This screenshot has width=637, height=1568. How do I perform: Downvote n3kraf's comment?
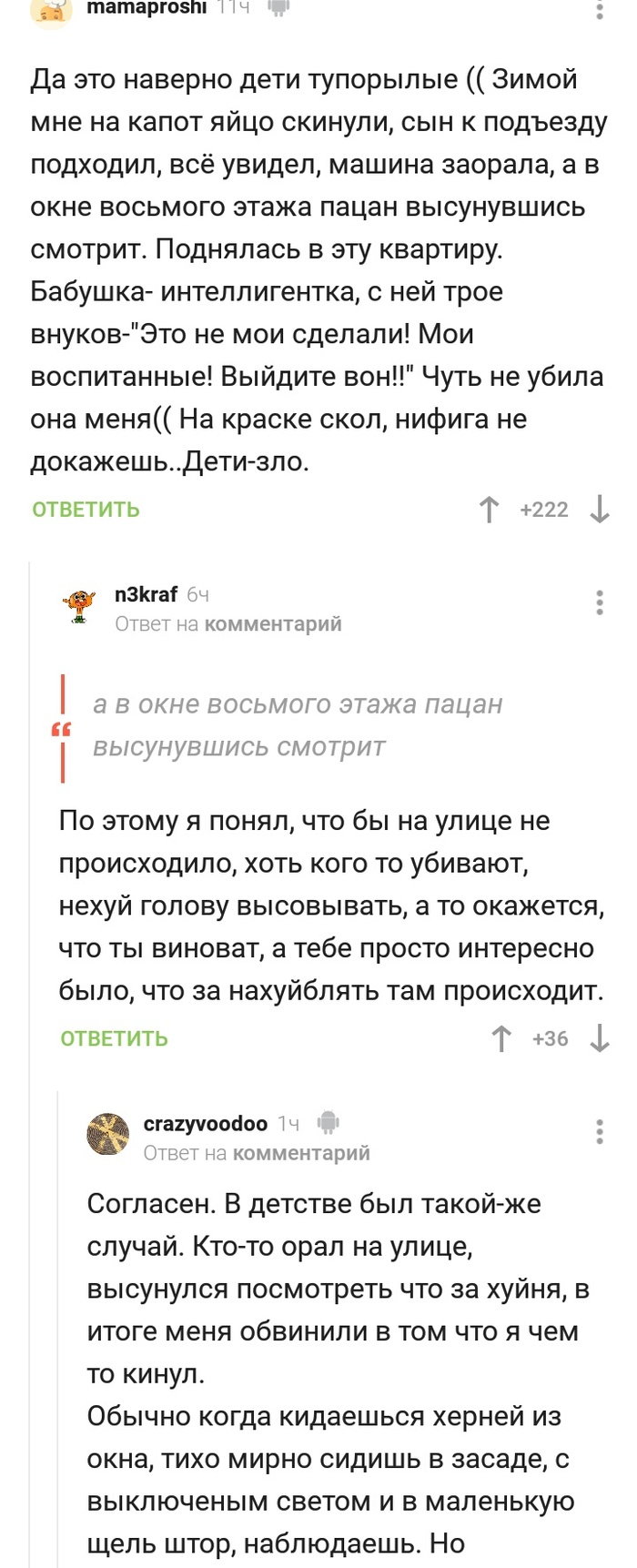[x=599, y=1038]
